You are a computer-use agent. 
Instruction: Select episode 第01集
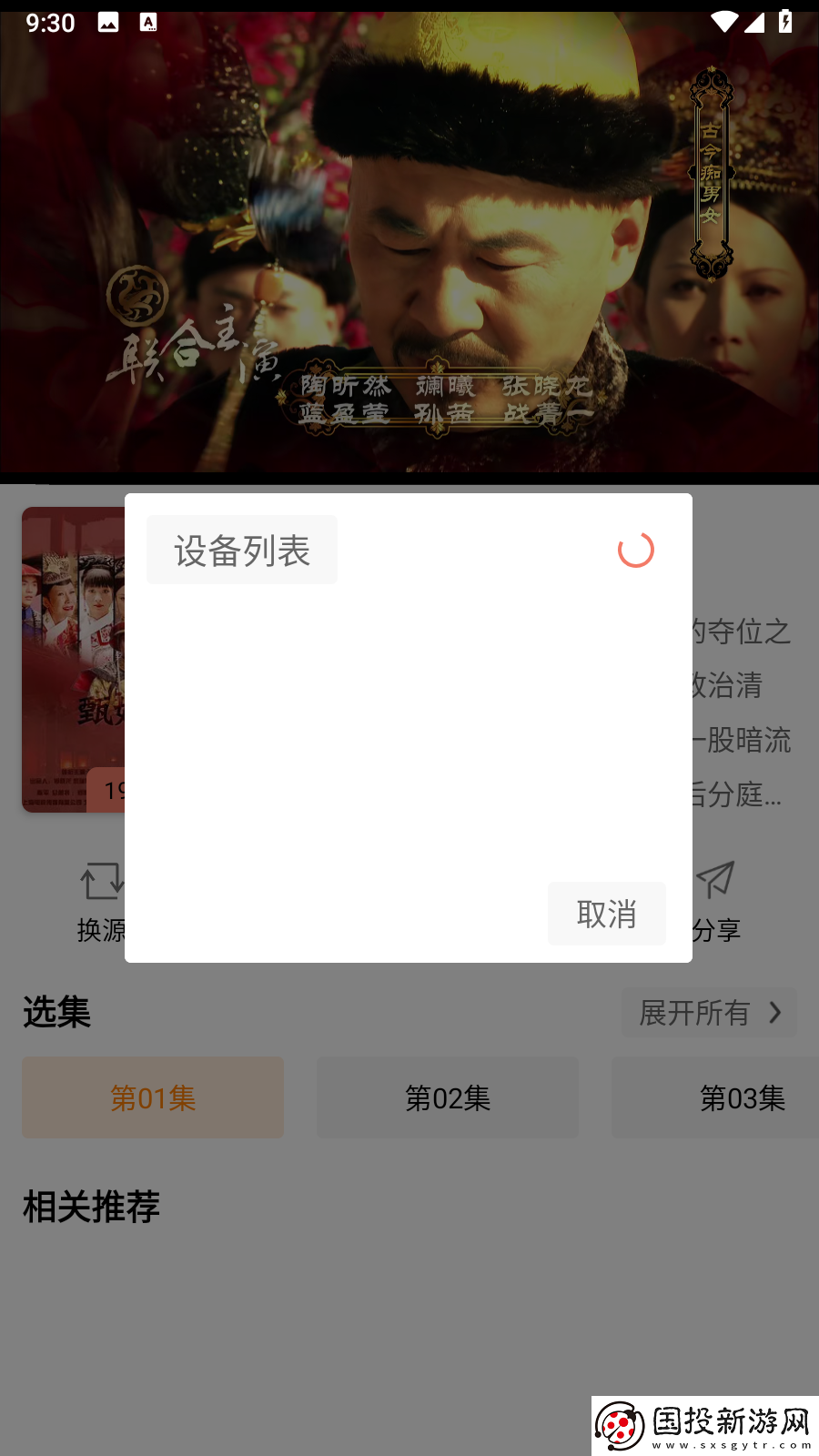pos(153,1097)
